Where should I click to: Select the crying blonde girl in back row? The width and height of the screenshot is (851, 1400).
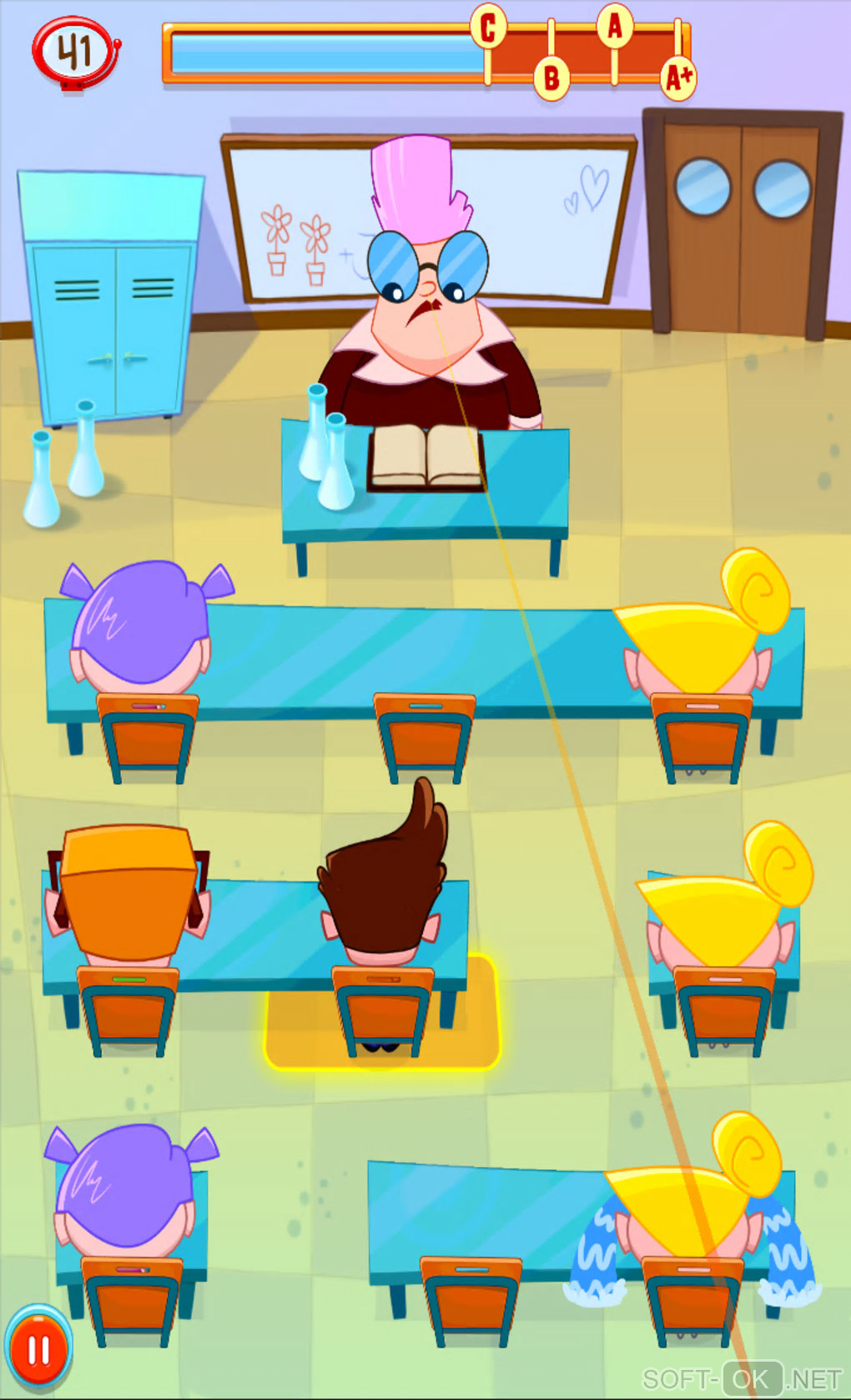click(x=692, y=1209)
